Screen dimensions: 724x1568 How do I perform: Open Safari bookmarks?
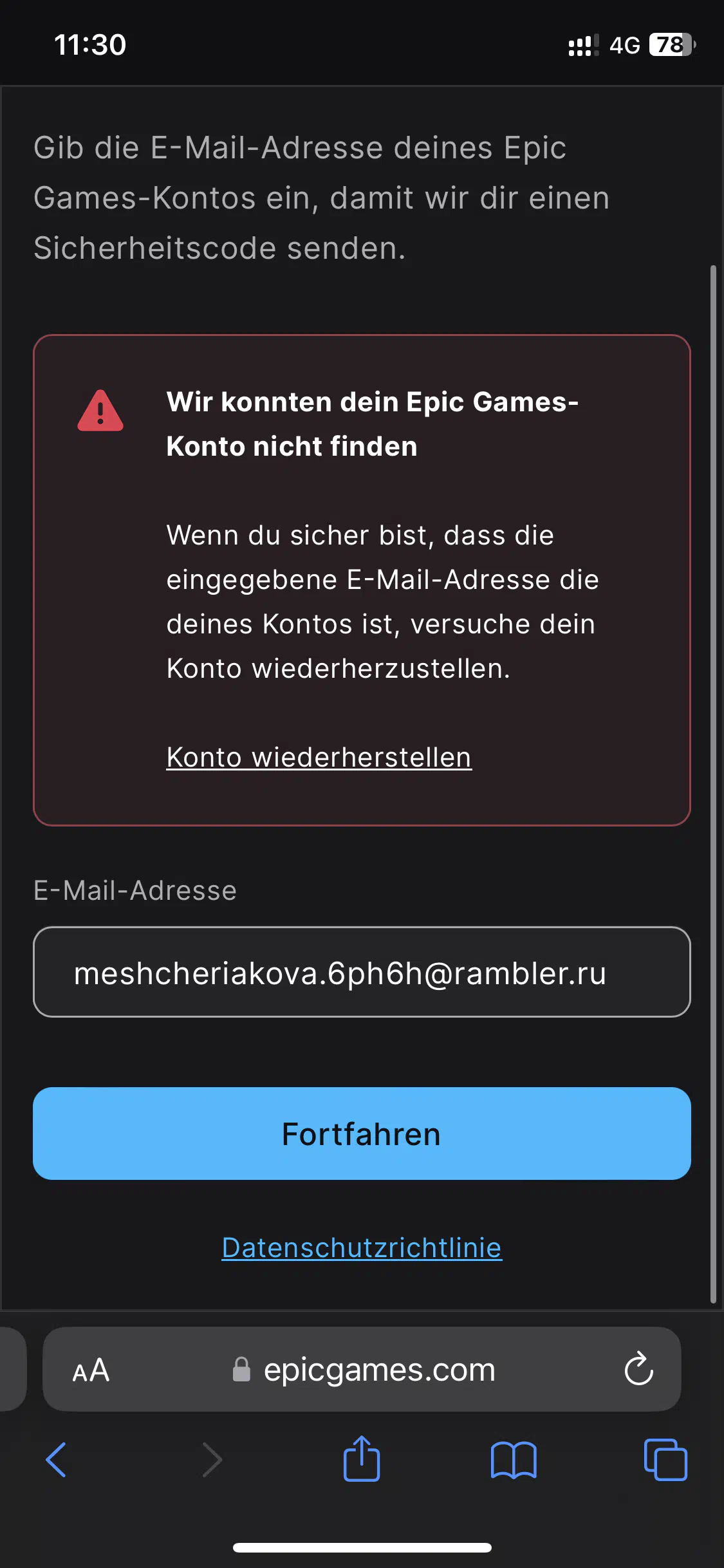(x=514, y=1460)
